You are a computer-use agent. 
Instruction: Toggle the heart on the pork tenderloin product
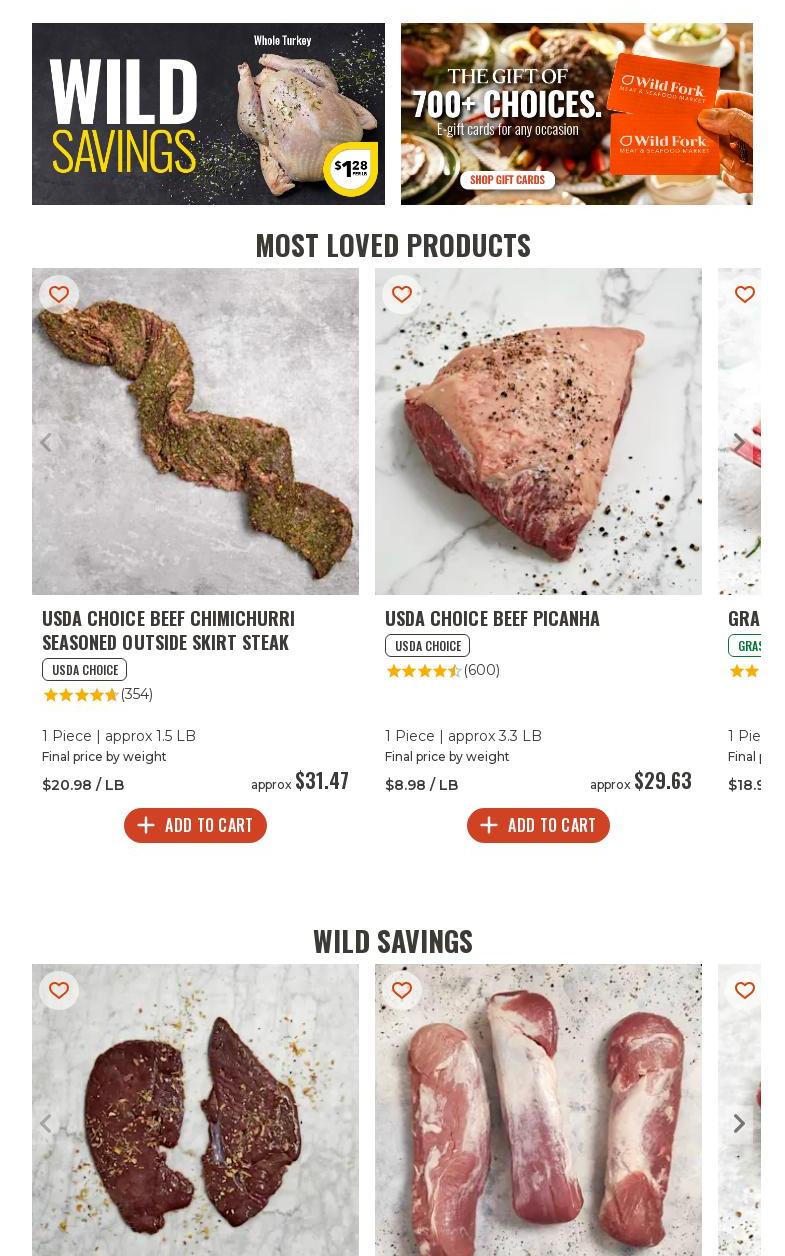pyautogui.click(x=402, y=990)
